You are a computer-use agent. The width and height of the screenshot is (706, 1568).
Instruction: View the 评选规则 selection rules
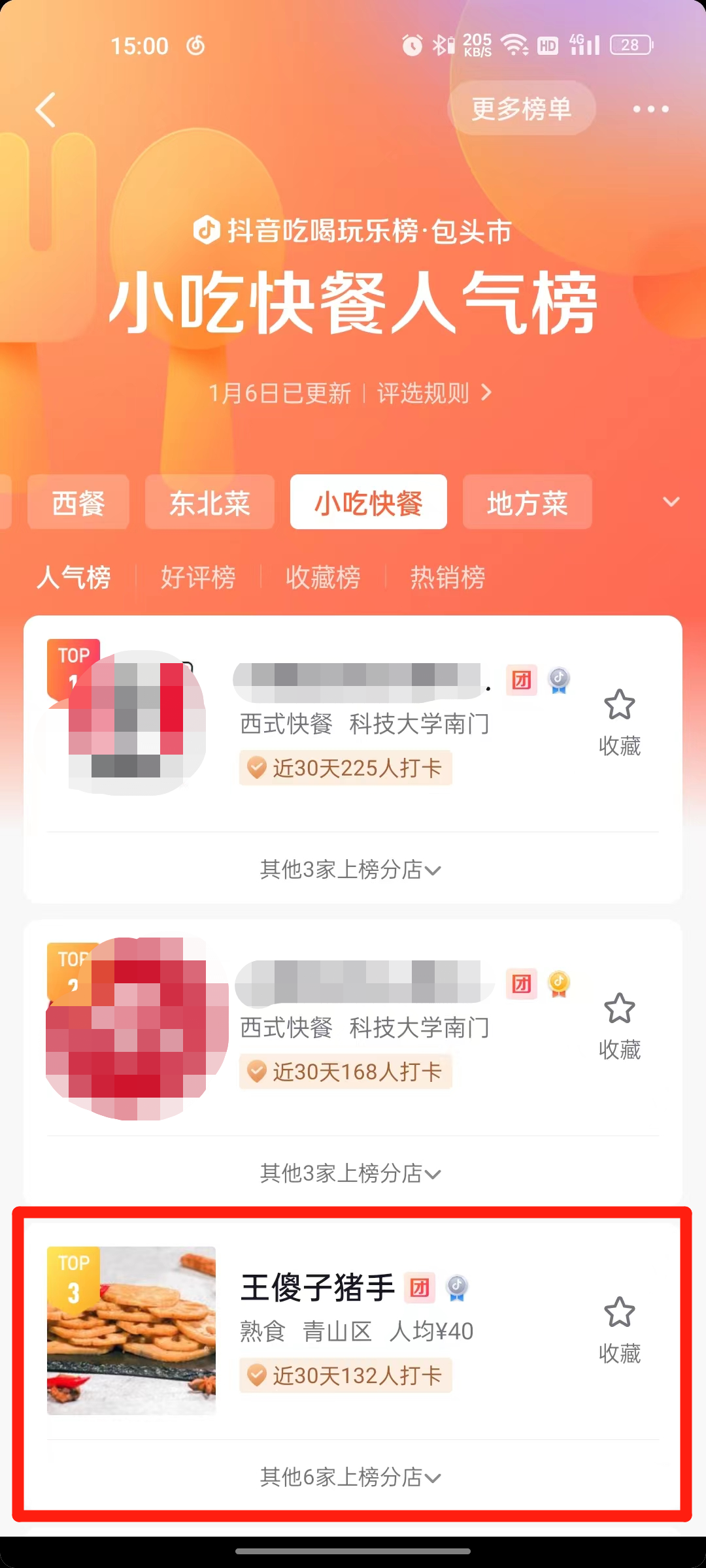pos(433,393)
